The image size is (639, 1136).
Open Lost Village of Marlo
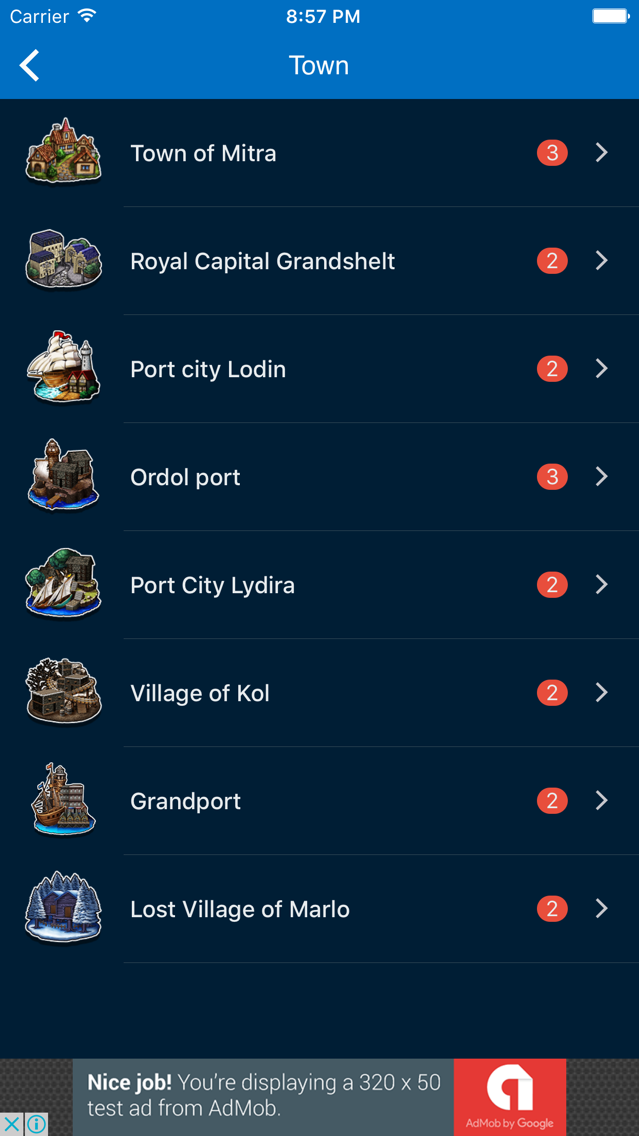pos(319,909)
